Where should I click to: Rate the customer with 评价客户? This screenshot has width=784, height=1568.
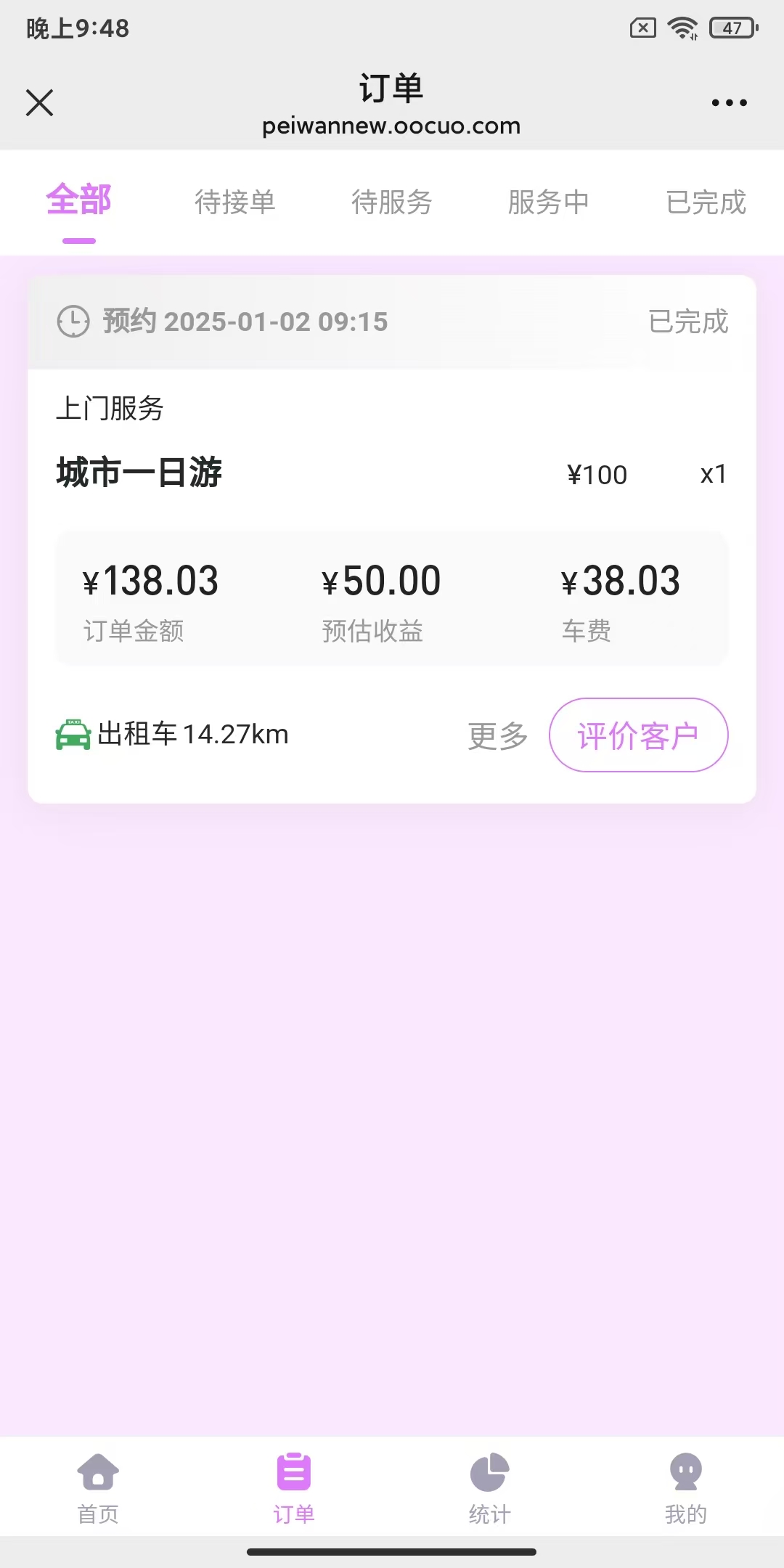click(638, 735)
